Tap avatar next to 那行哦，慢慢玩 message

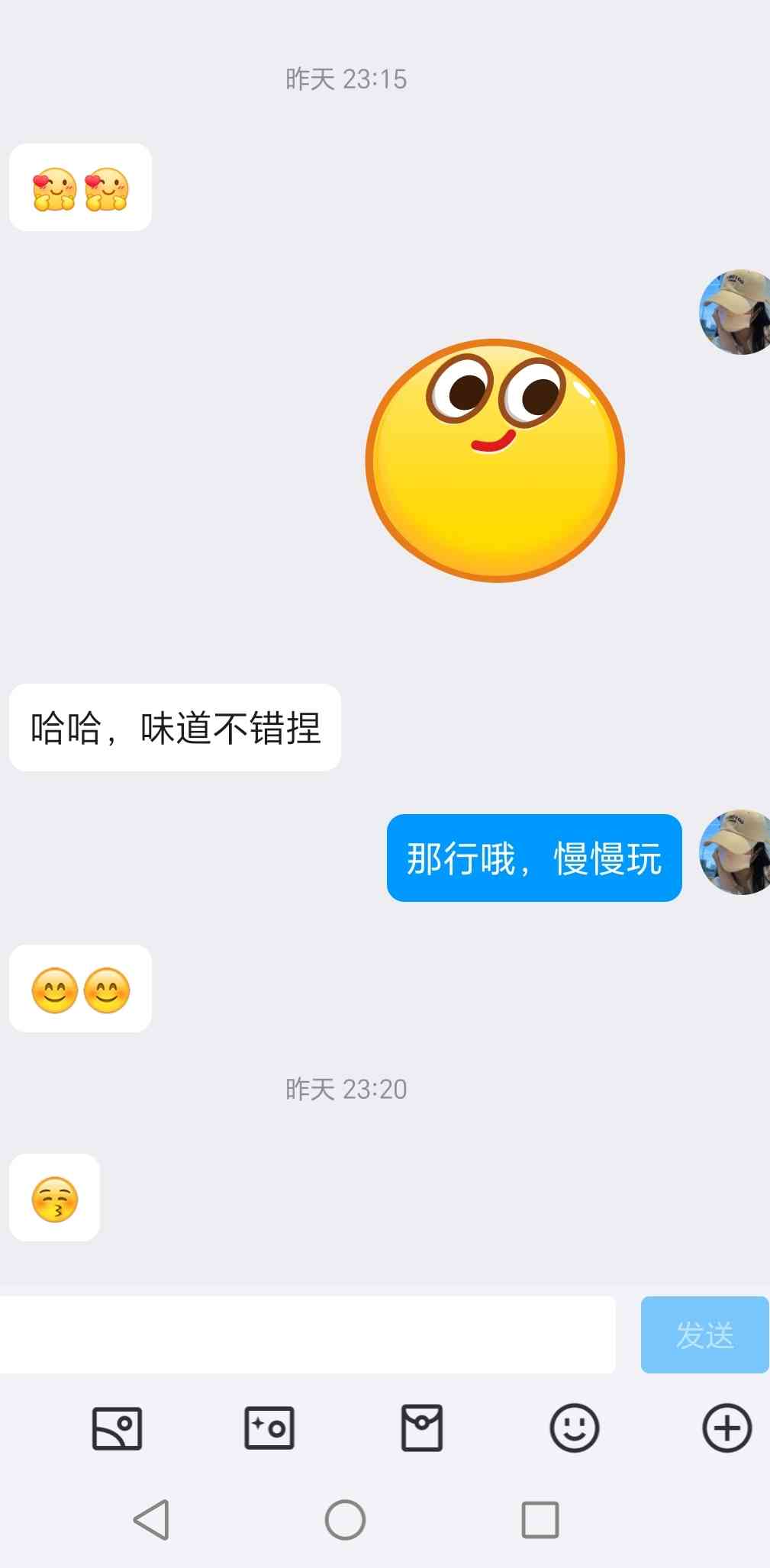[x=735, y=852]
